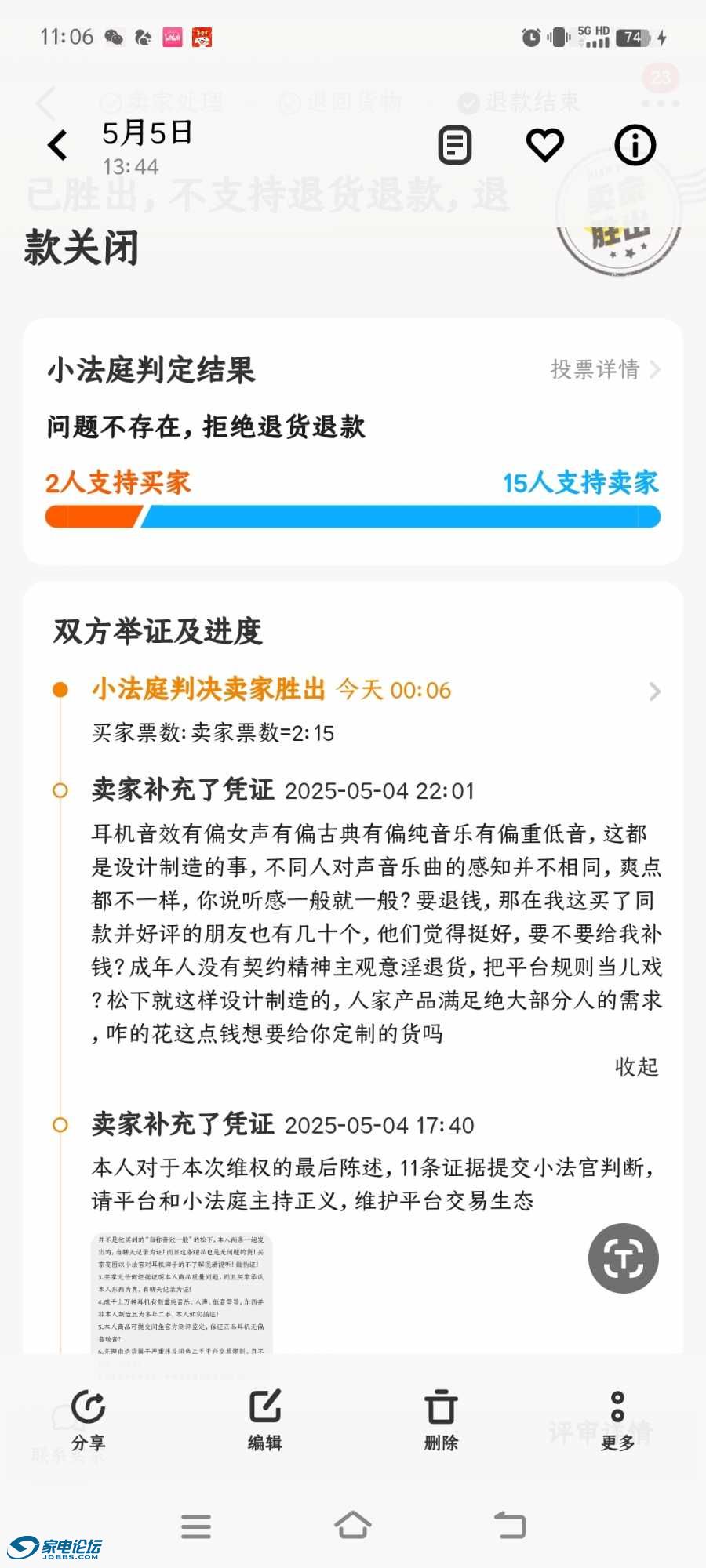This screenshot has height=1568, width=706.
Task: Edit the image with 编辑
Action: [x=265, y=1421]
